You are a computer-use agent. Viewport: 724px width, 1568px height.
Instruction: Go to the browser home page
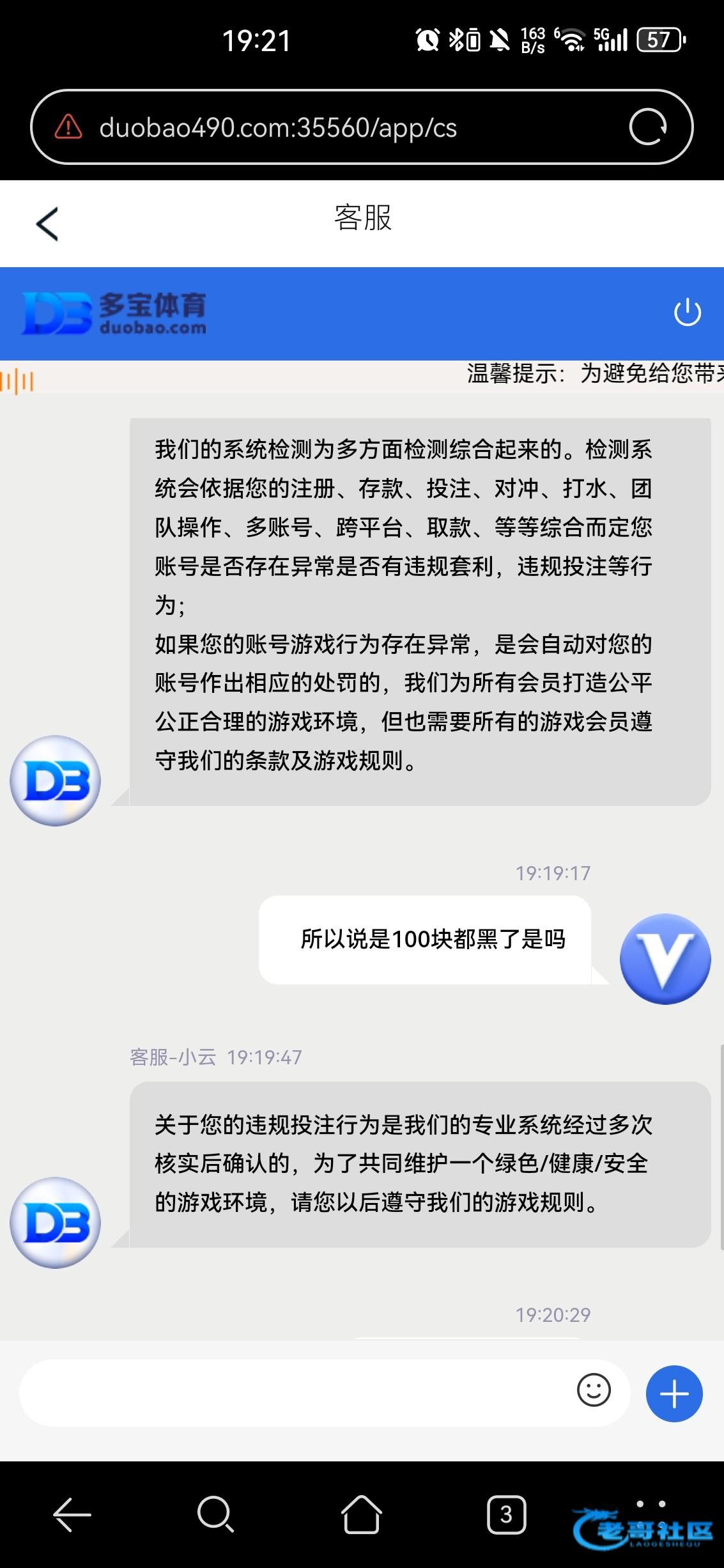pos(362,1514)
